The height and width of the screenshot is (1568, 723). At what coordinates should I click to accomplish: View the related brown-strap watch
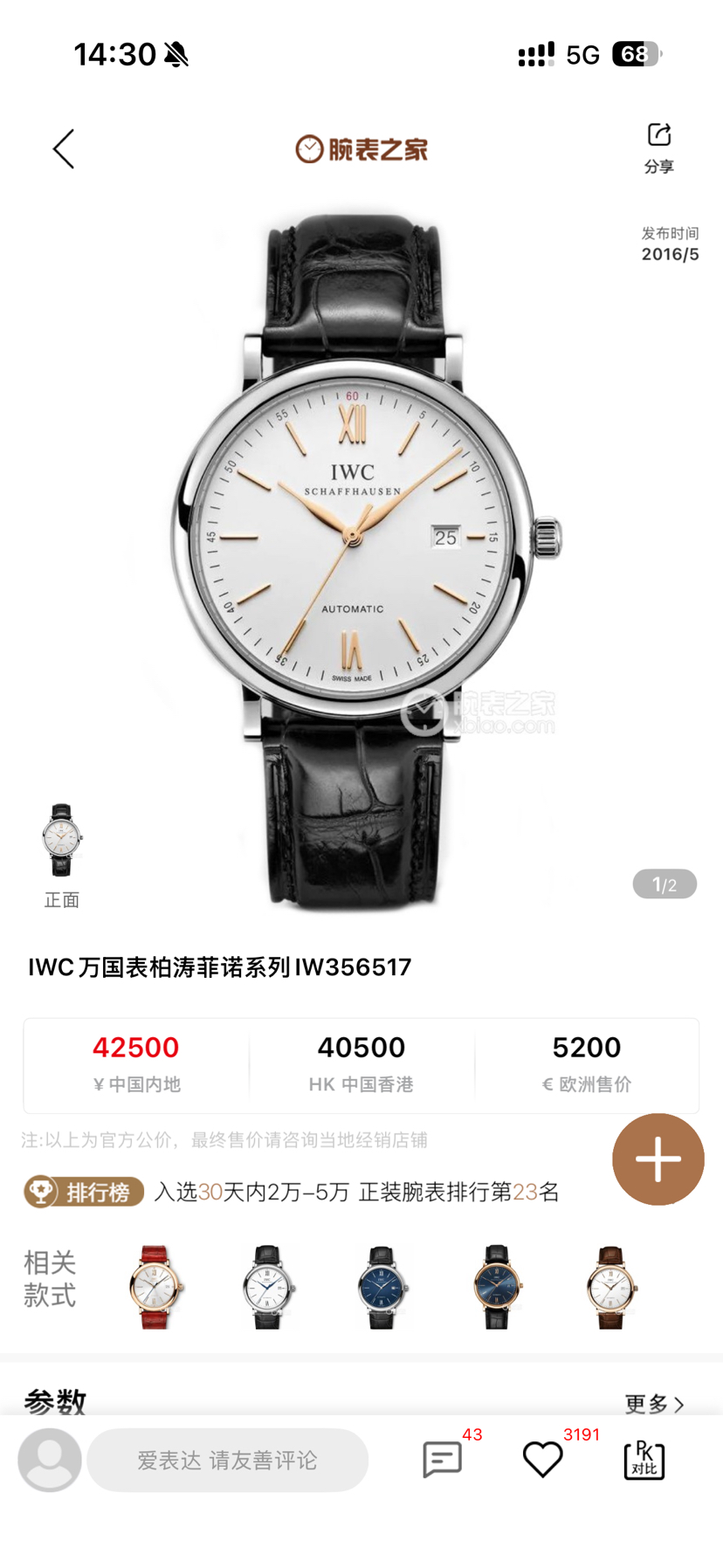coord(610,1287)
